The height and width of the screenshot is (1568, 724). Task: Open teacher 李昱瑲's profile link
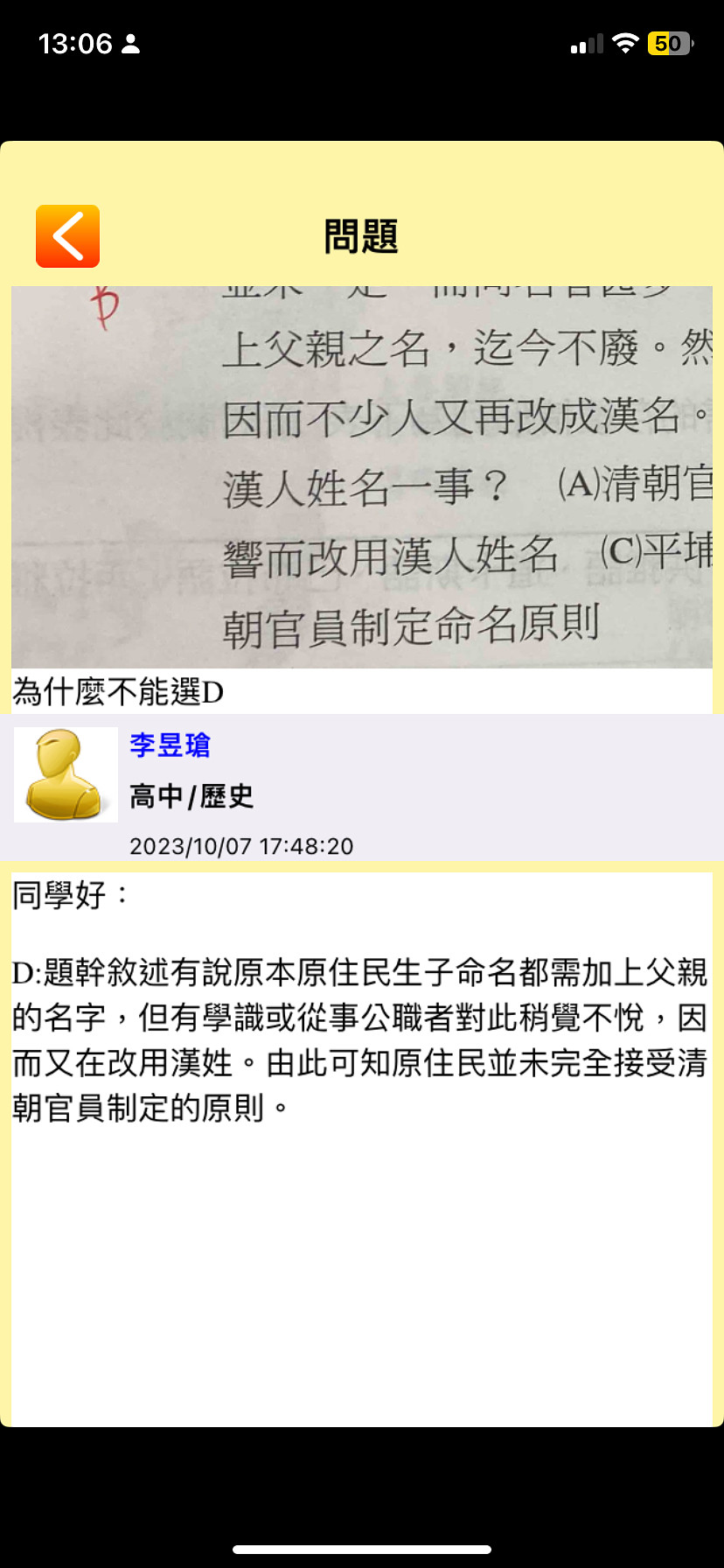[x=170, y=745]
